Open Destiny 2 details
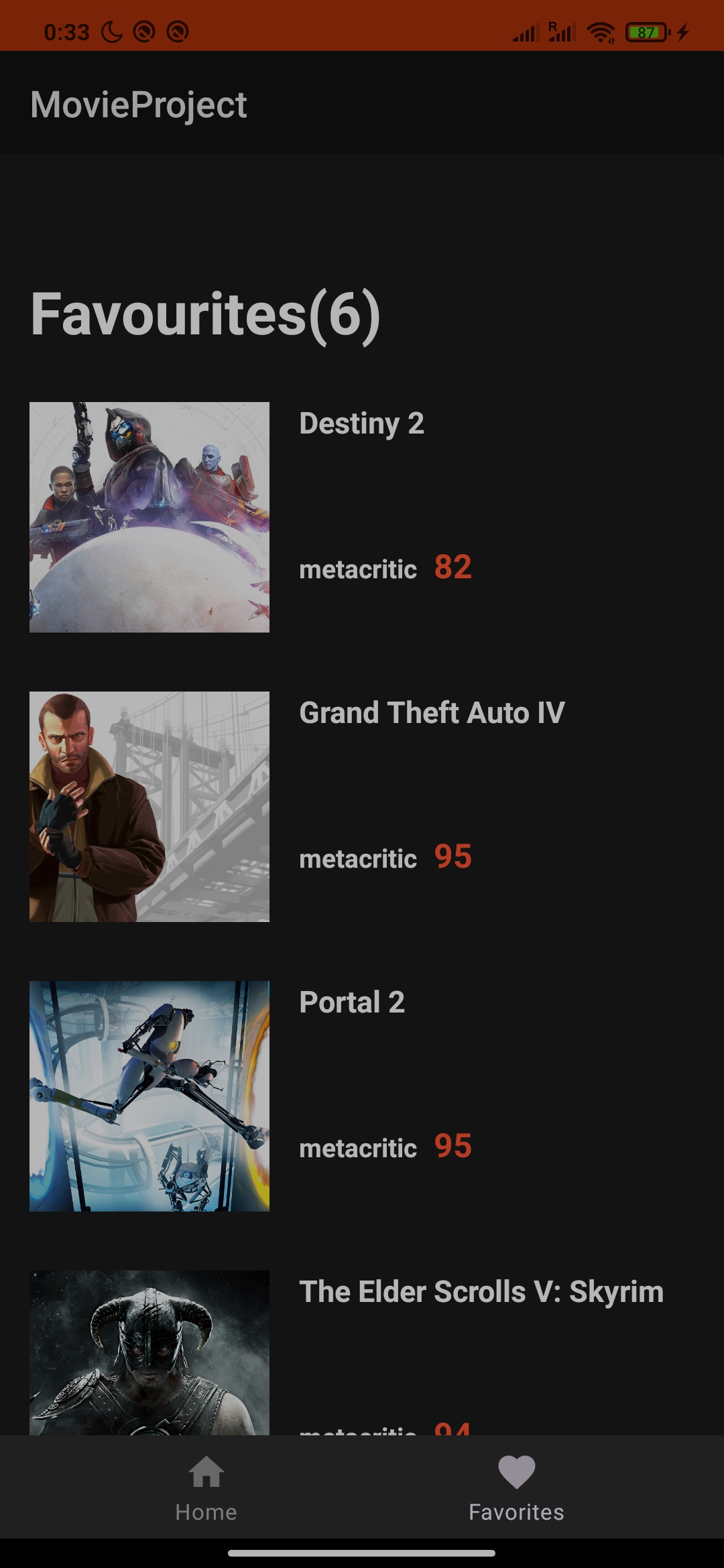The width and height of the screenshot is (724, 1568). point(362,423)
